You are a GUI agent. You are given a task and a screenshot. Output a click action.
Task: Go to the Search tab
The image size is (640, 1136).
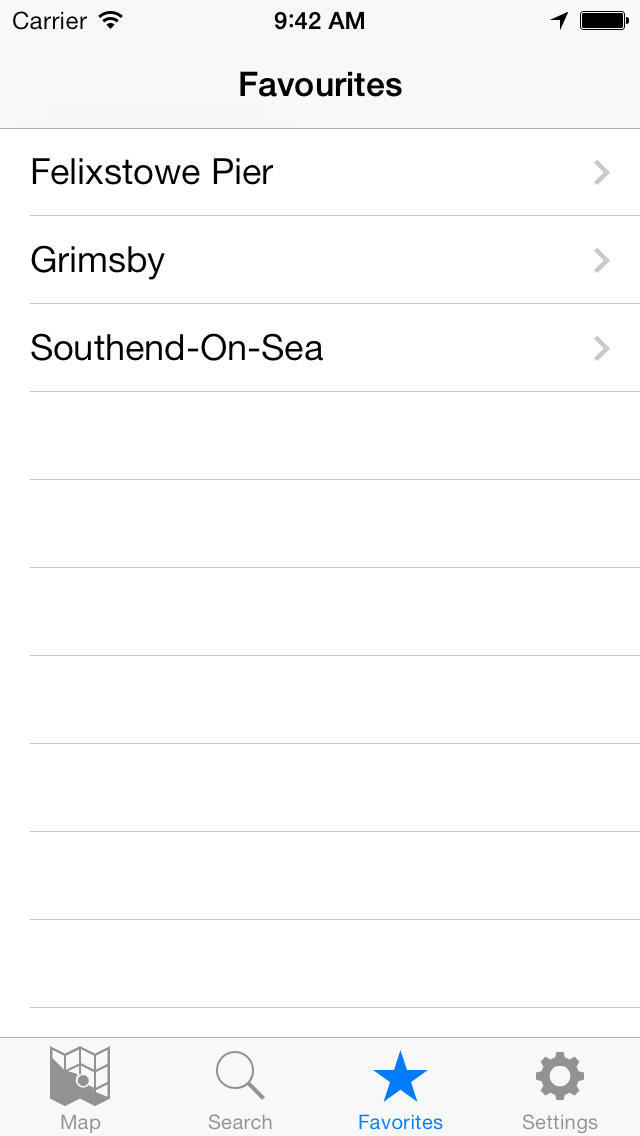click(240, 1088)
